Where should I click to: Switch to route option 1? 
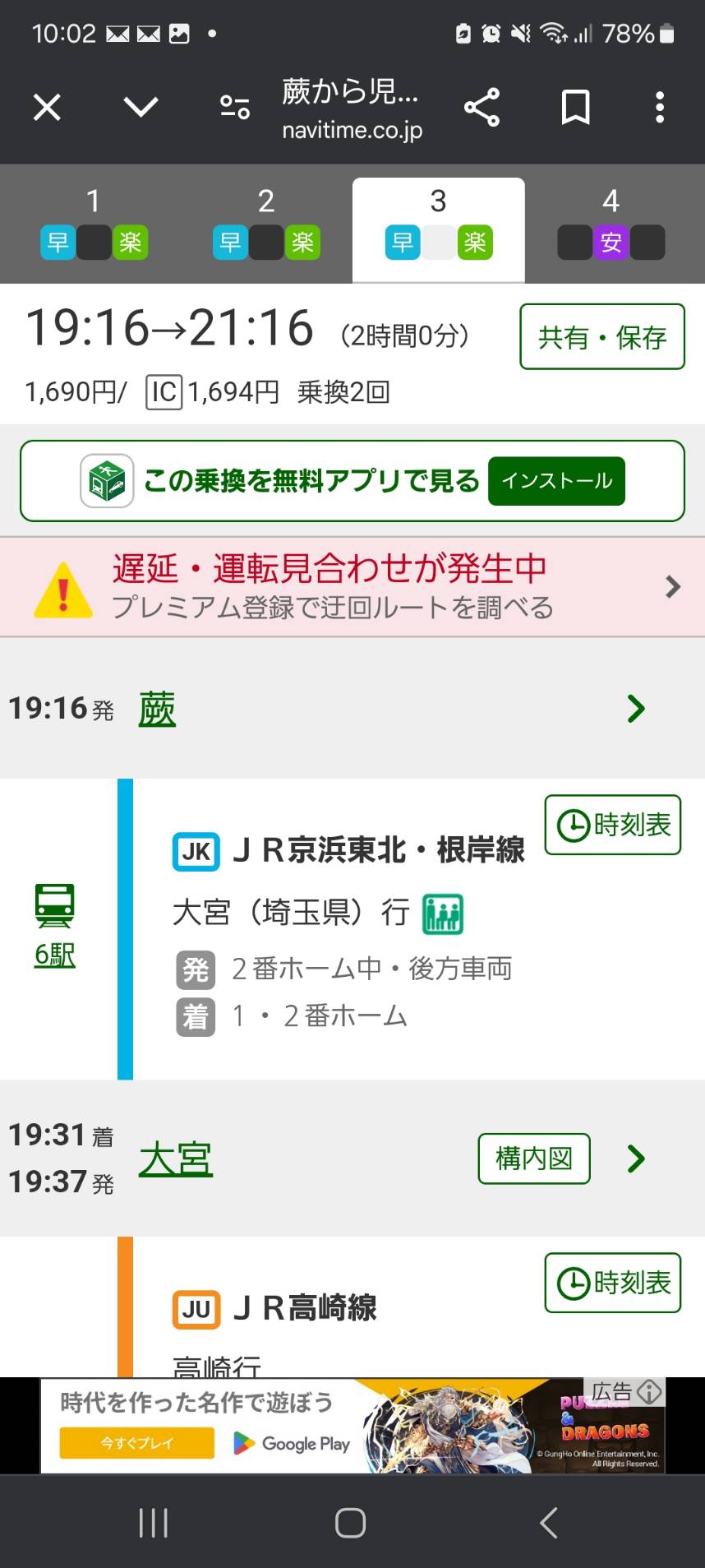coord(94,224)
